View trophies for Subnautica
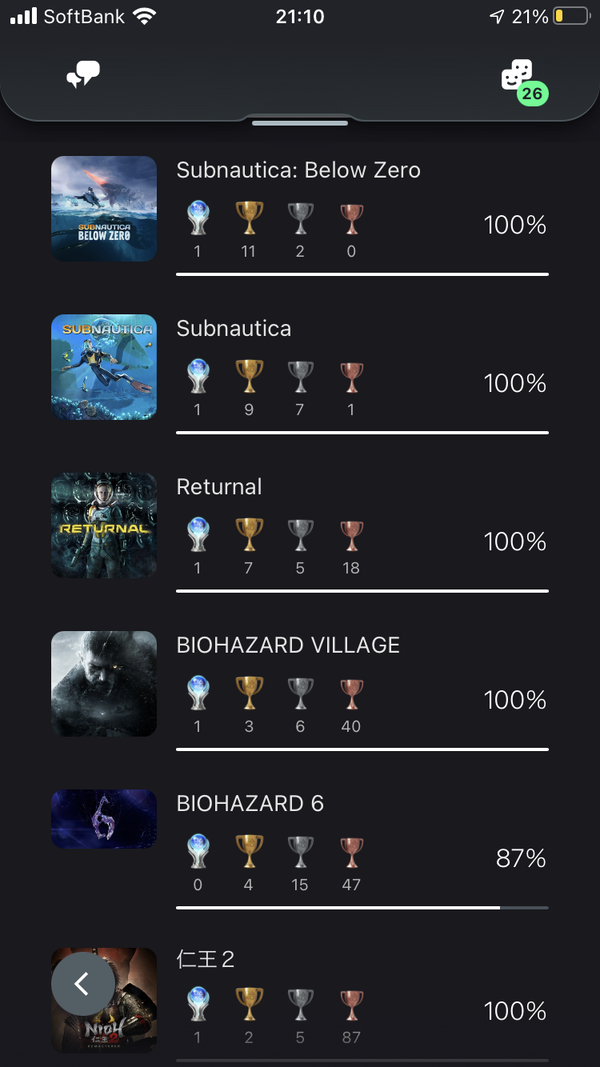Image resolution: width=600 pixels, height=1067 pixels. click(299, 374)
